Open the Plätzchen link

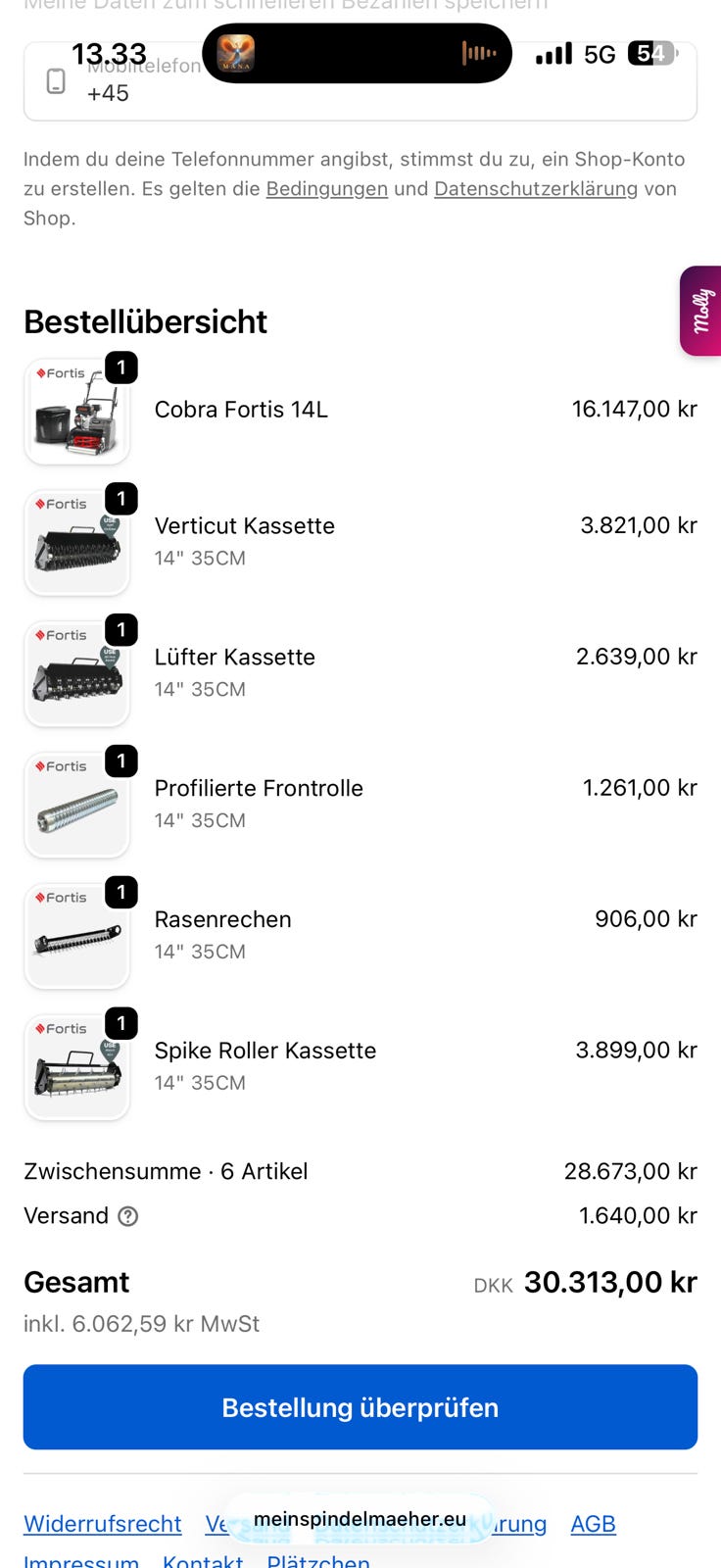click(x=318, y=1560)
